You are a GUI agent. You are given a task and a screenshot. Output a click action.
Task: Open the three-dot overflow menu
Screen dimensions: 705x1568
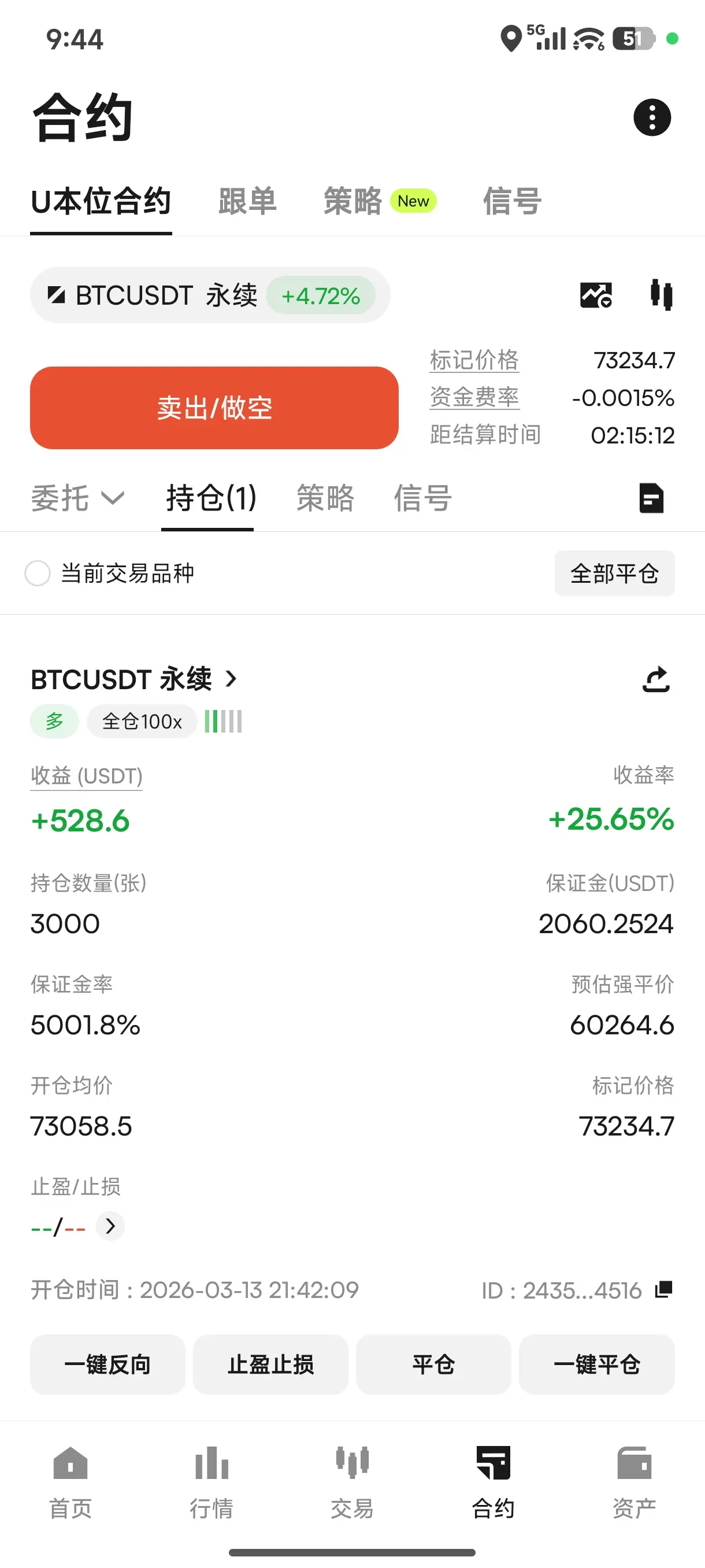tap(651, 117)
